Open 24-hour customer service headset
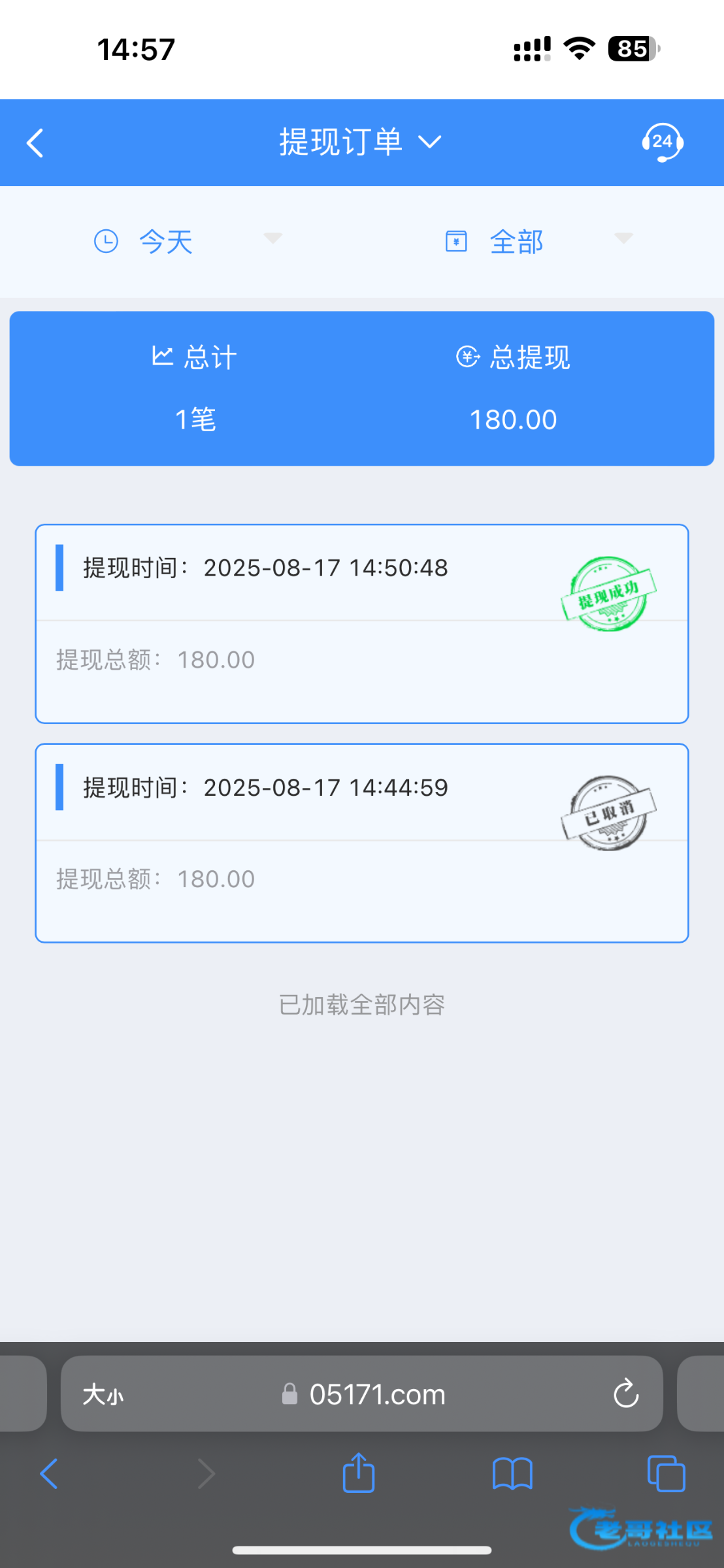This screenshot has height=1568, width=724. 662,142
